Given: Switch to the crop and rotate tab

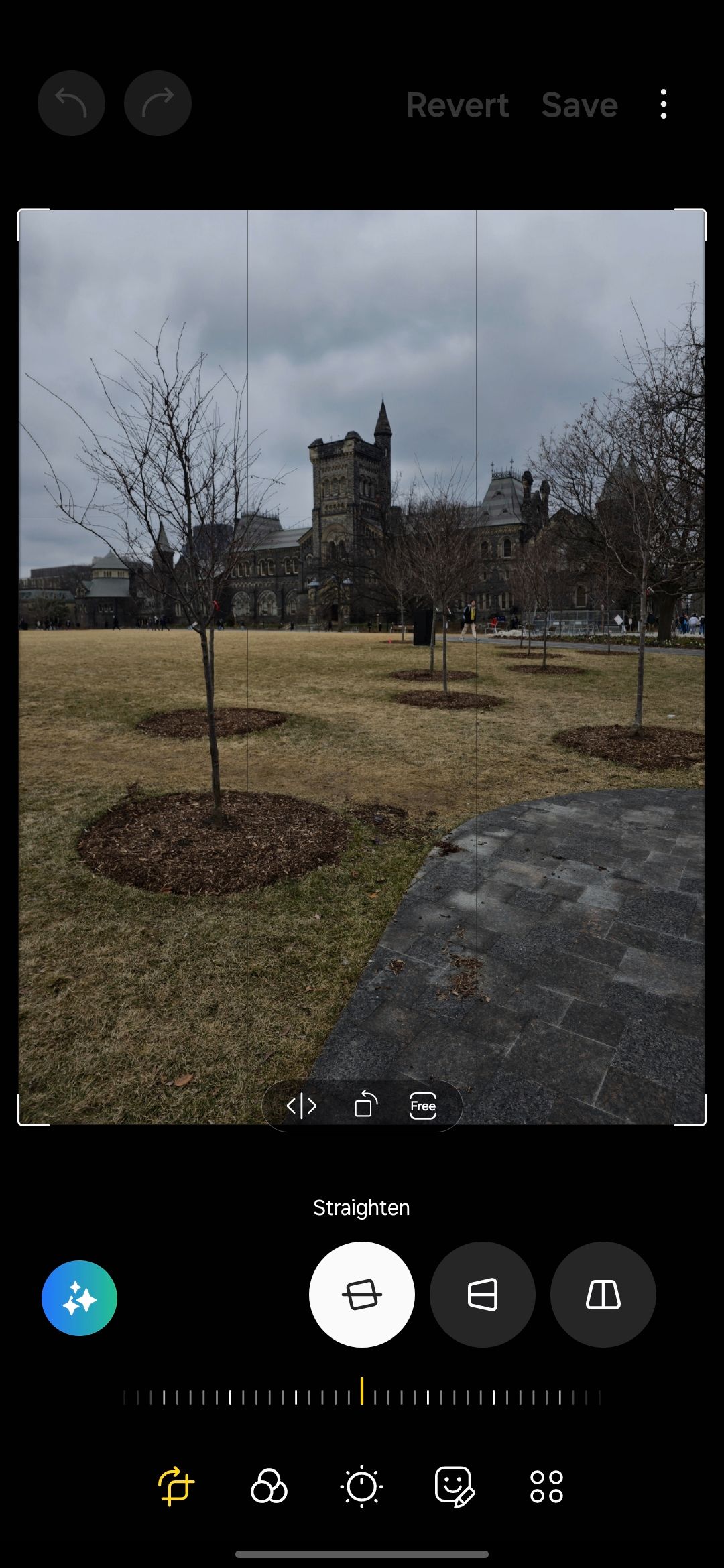Looking at the screenshot, I should click(176, 1486).
